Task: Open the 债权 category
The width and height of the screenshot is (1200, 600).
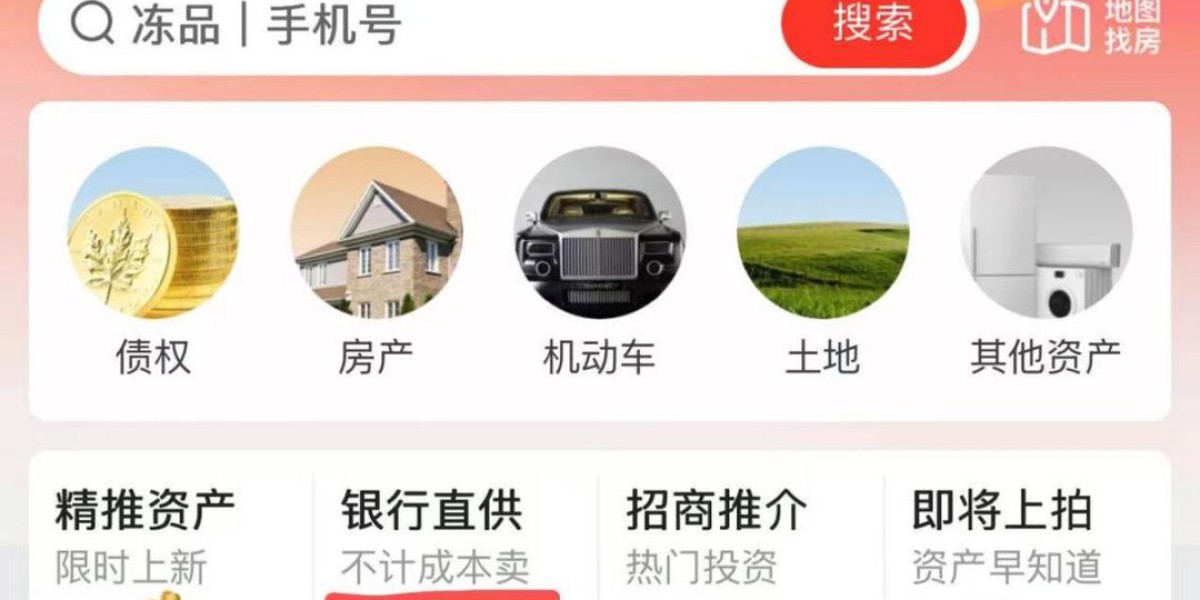Action: click(x=152, y=262)
